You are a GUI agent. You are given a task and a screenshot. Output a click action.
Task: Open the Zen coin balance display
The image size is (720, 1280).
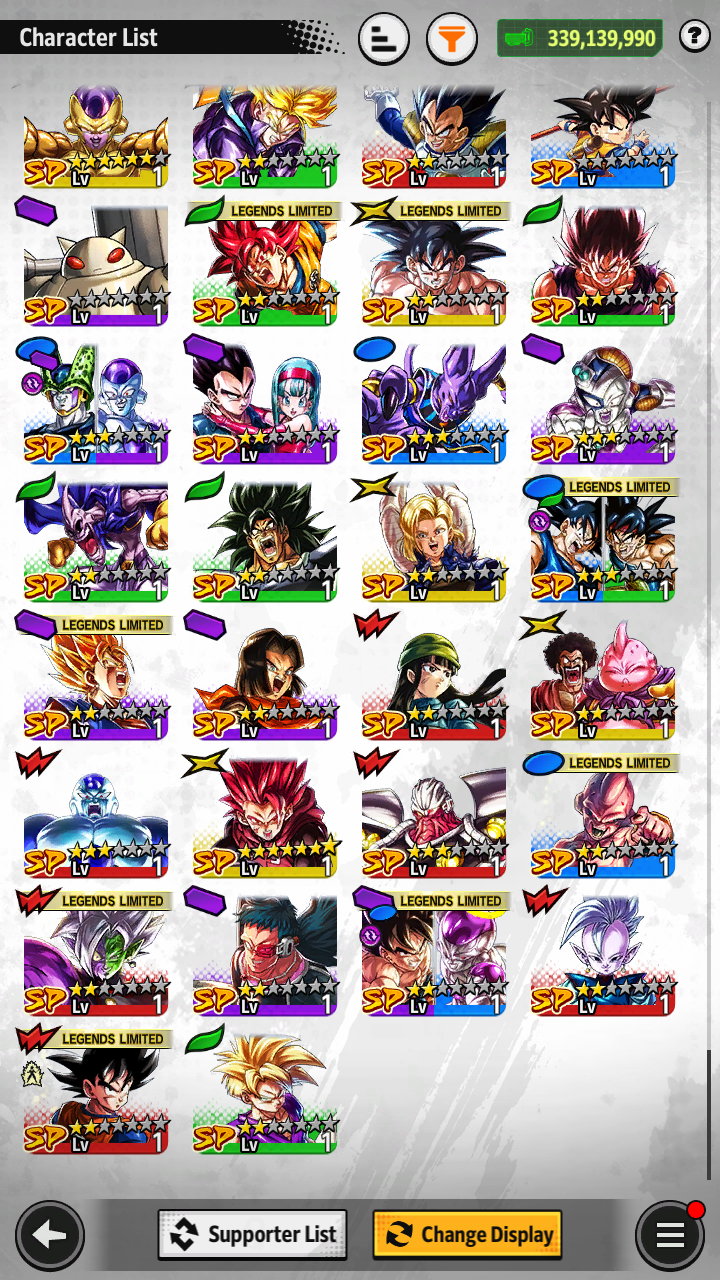point(580,39)
